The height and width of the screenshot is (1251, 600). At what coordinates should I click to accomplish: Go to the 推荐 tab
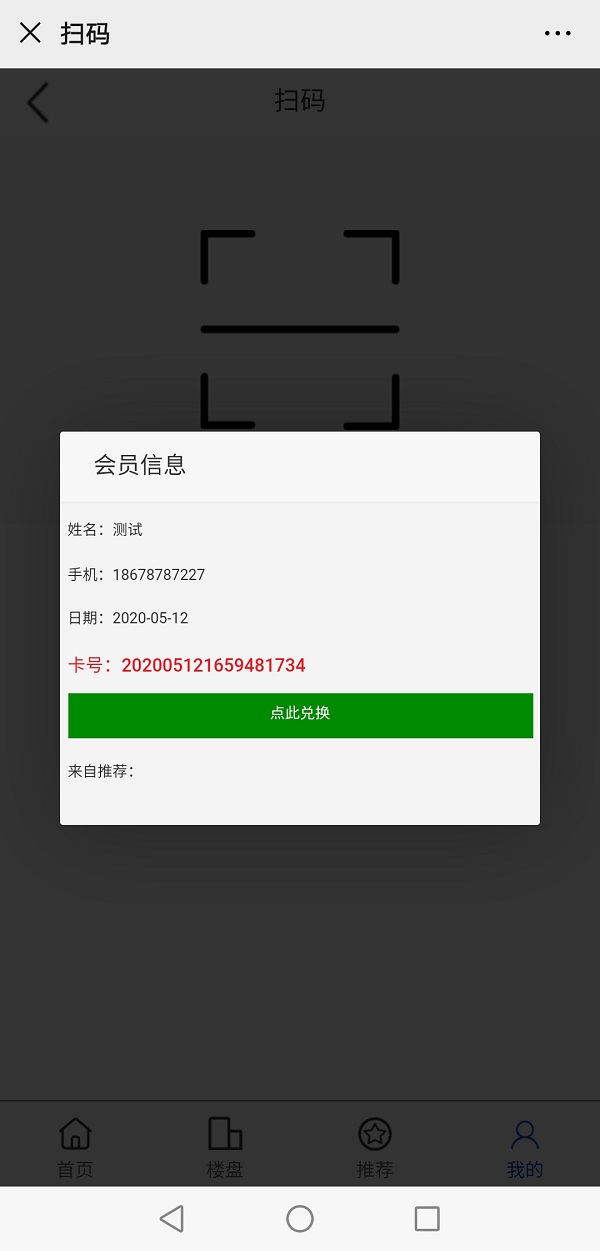pos(375,1147)
